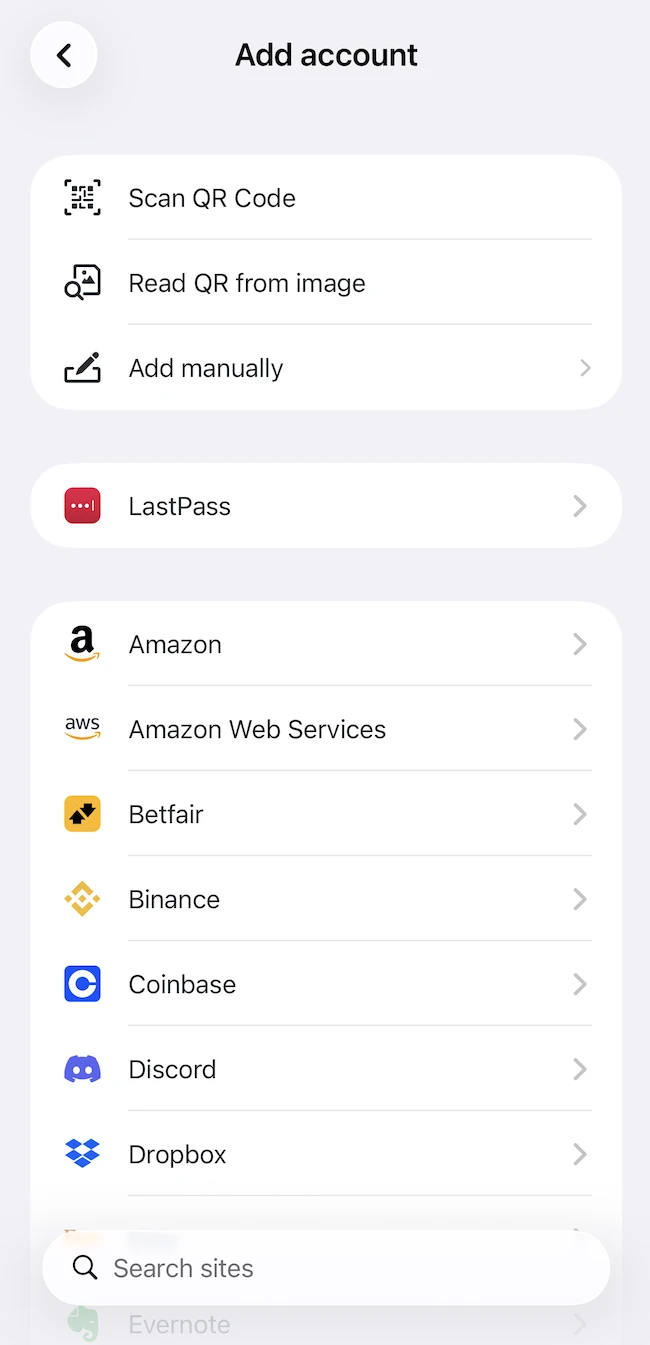Pick Amazon Web Services
650x1345 pixels.
coord(326,729)
